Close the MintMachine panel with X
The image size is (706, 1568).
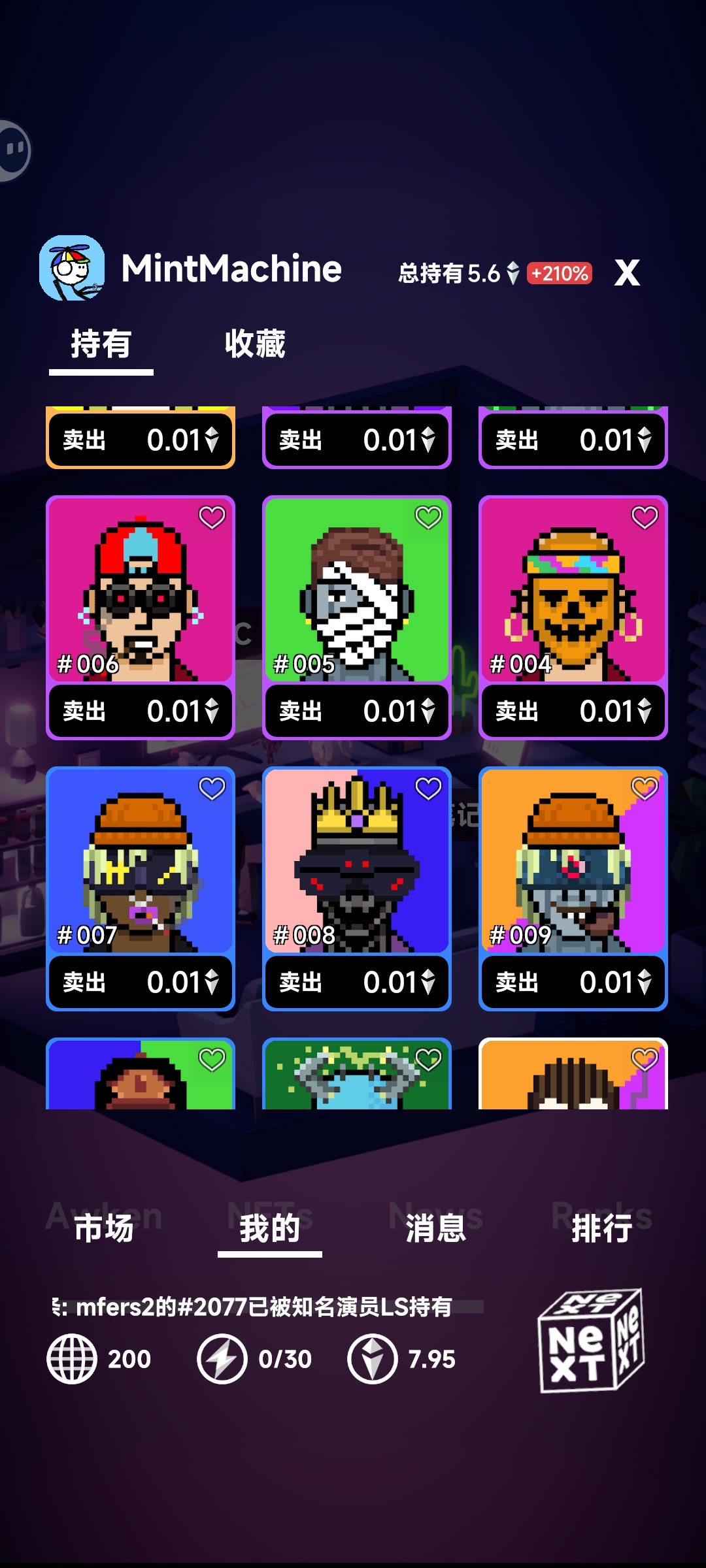pos(627,272)
